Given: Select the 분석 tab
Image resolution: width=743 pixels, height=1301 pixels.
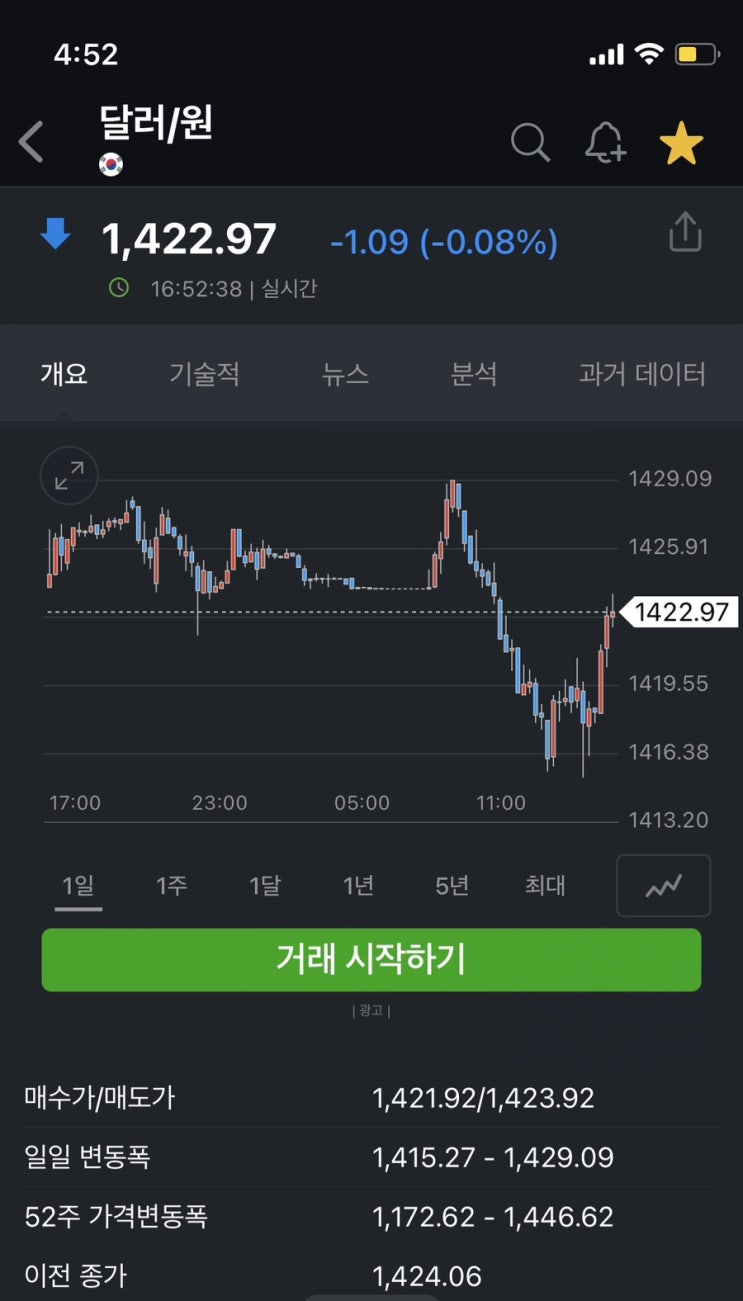Looking at the screenshot, I should pos(474,374).
